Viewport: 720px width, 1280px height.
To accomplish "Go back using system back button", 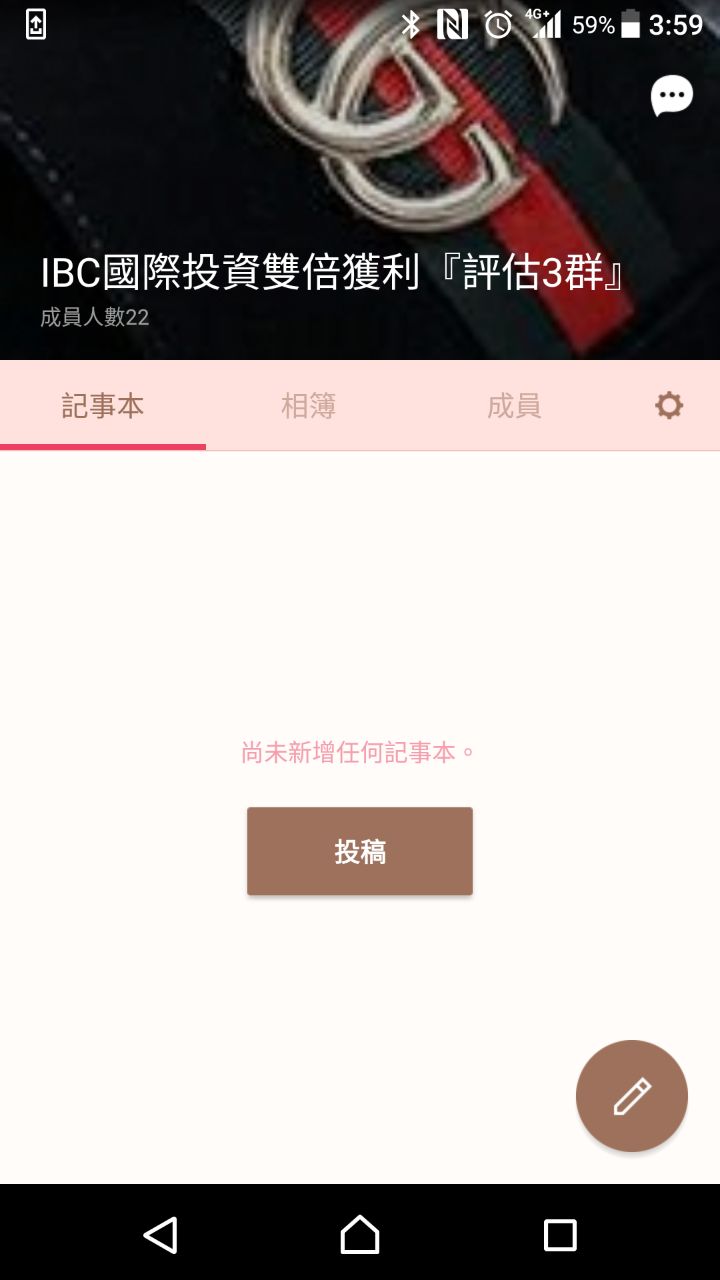I will pyautogui.click(x=160, y=1235).
